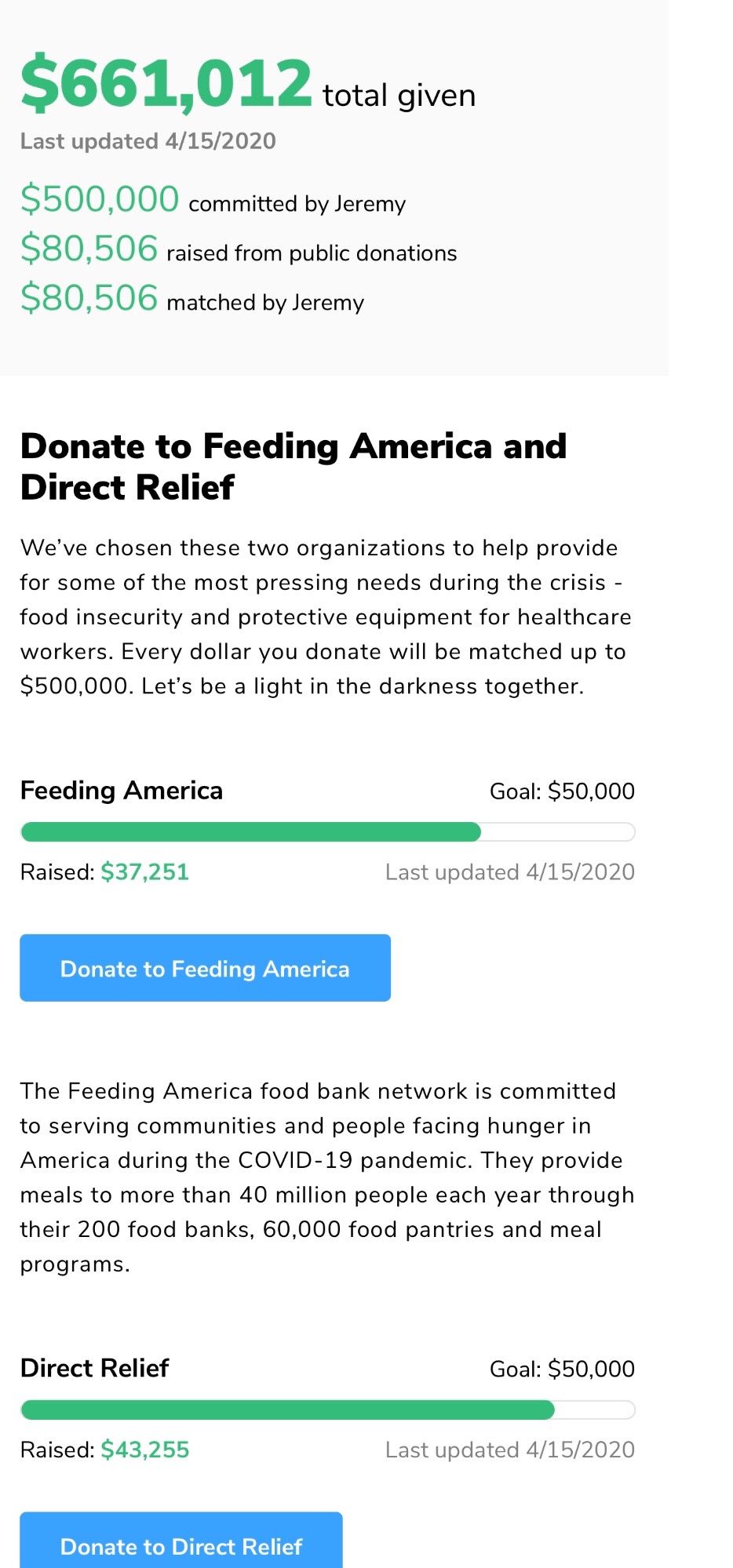Select the Donate to Direct Relief button
Viewport: 733px width, 1568px height.
click(x=181, y=1542)
